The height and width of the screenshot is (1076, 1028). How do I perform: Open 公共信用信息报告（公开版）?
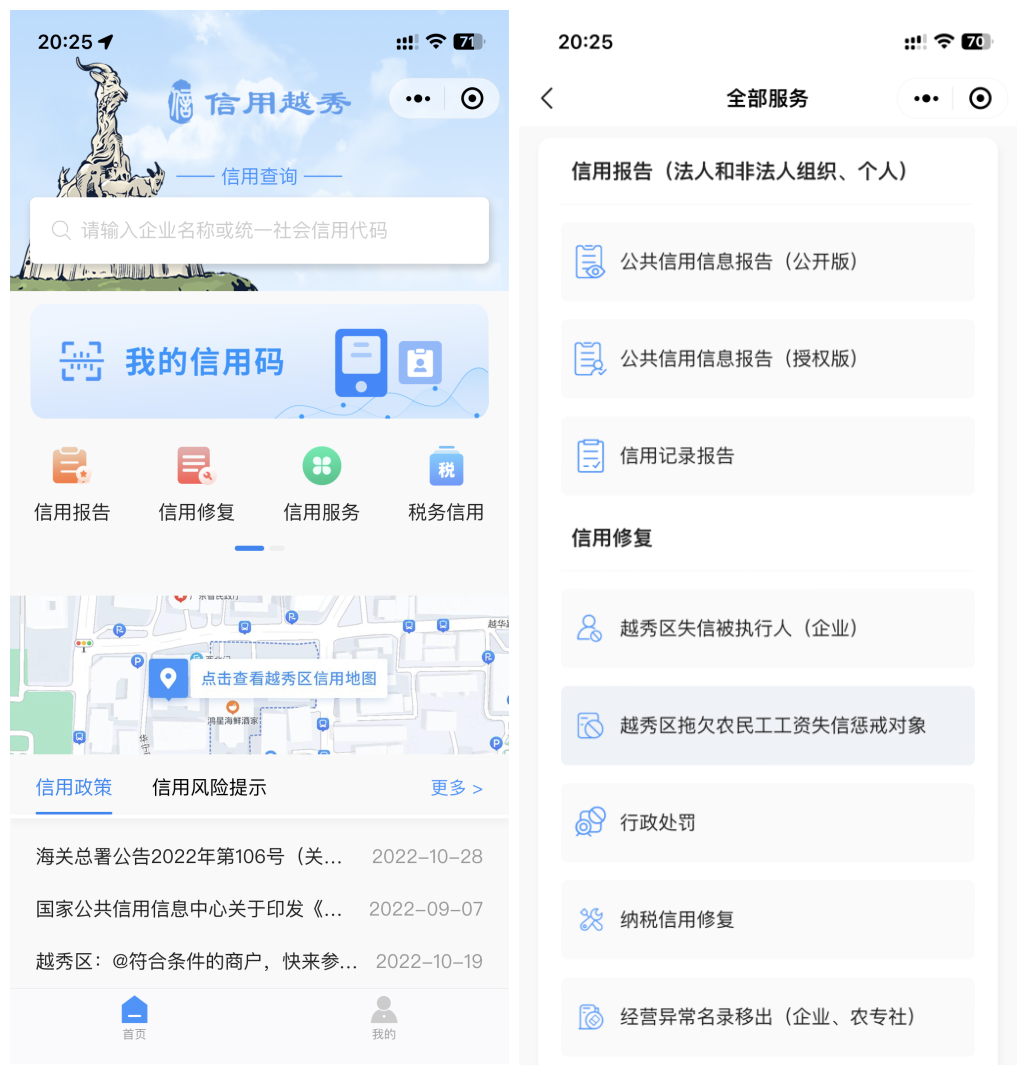point(767,262)
